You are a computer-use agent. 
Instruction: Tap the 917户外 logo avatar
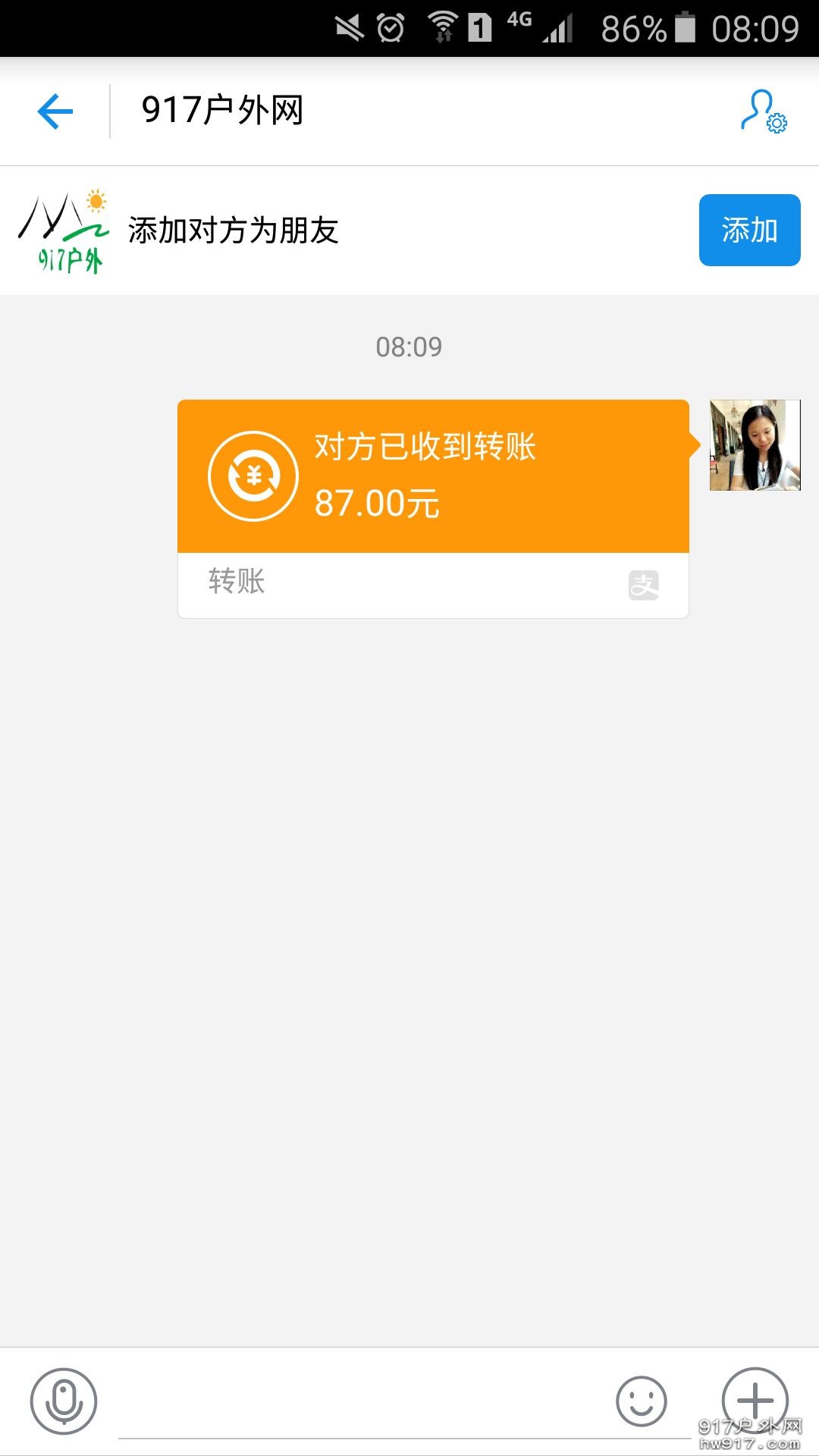(62, 231)
